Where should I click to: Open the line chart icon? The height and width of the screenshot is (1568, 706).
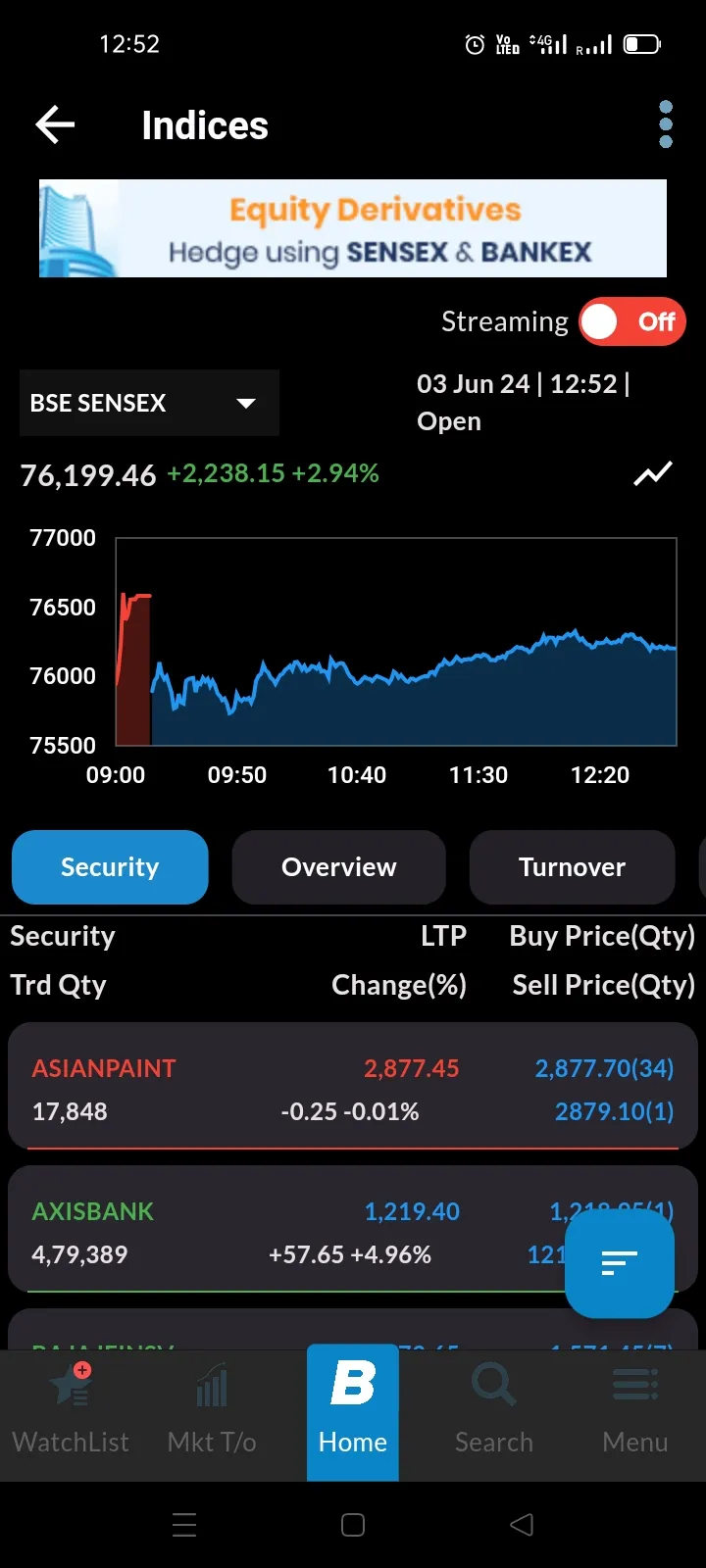pyautogui.click(x=653, y=474)
